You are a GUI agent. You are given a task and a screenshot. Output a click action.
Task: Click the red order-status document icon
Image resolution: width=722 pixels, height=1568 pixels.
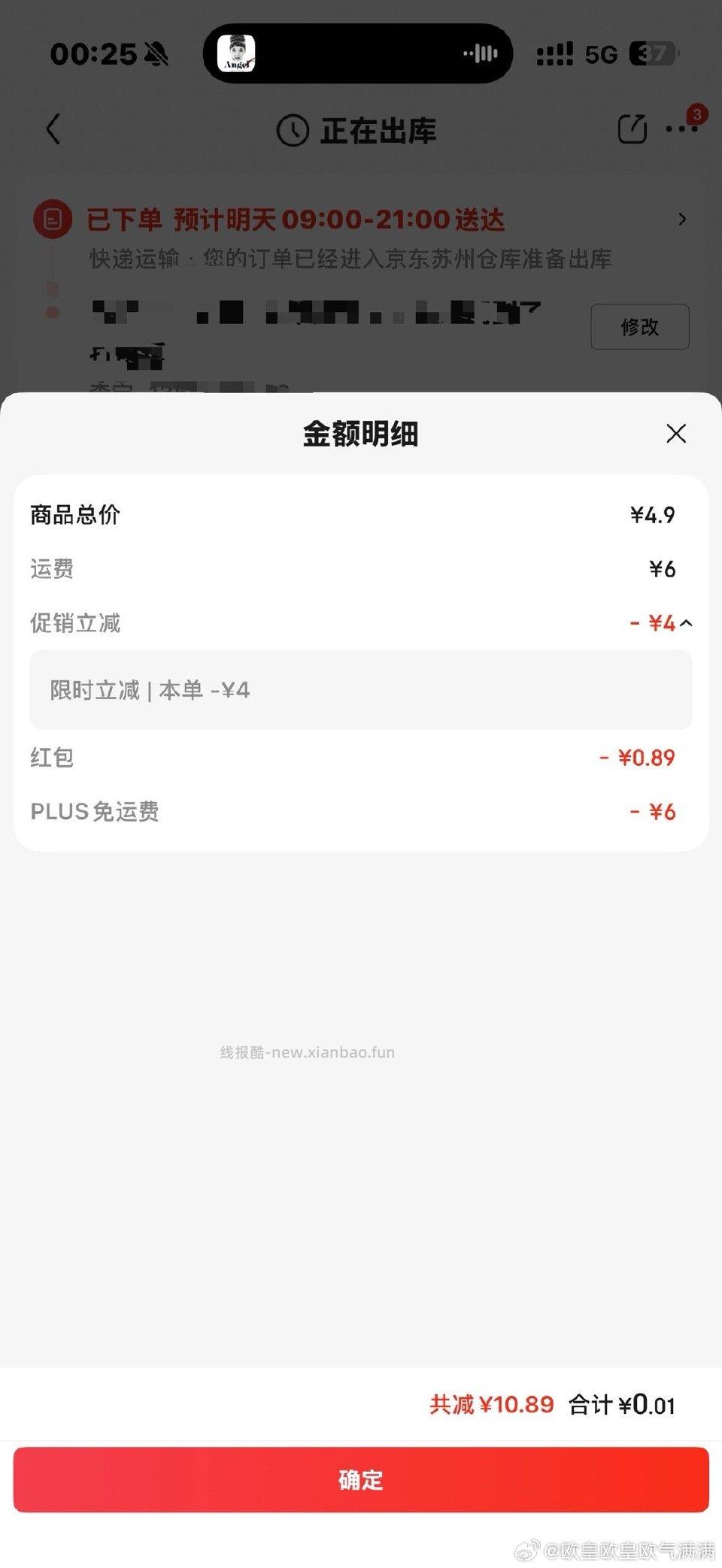click(53, 219)
